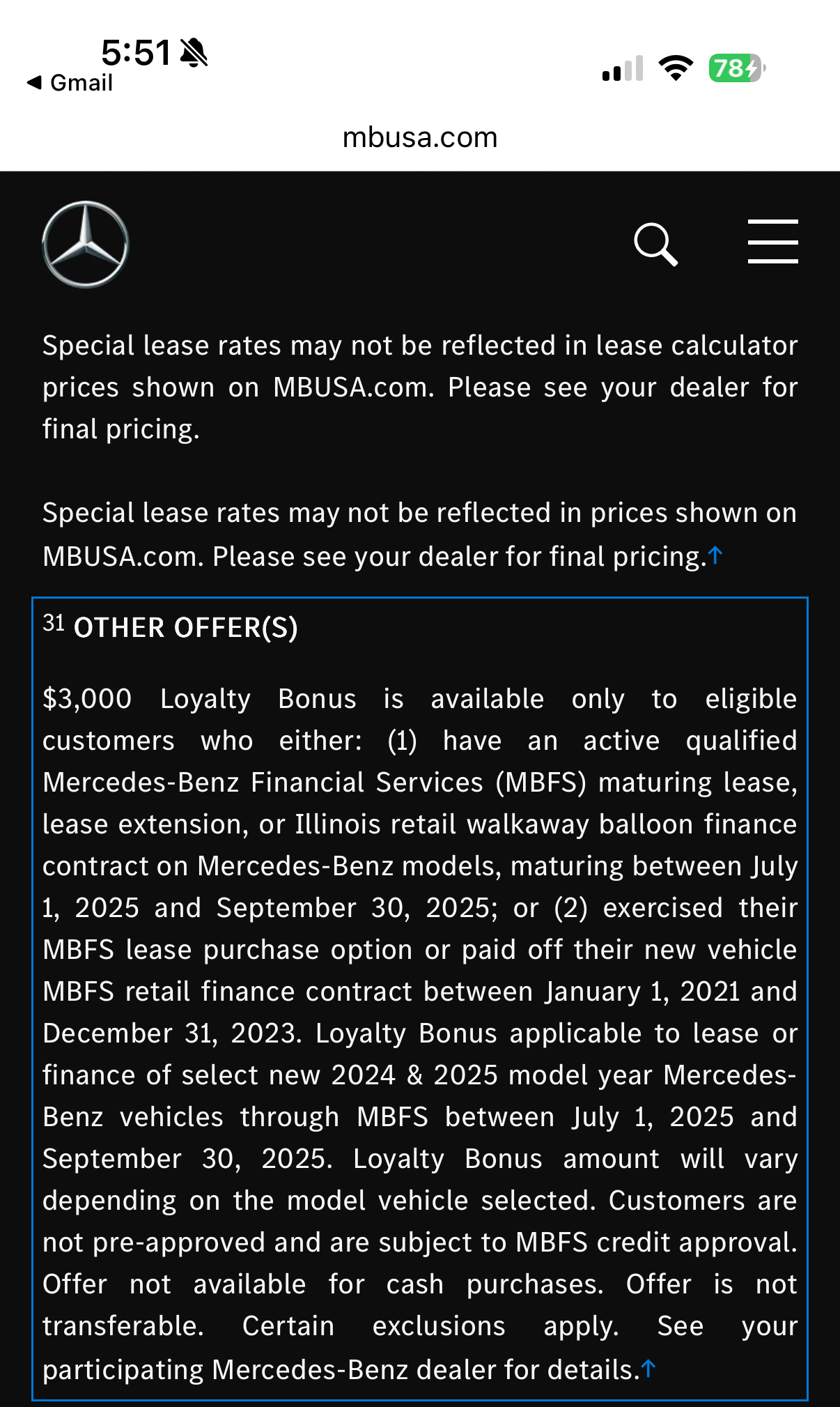The width and height of the screenshot is (840, 1407).
Task: Tap the up arrow after final pricing
Action: 715,555
